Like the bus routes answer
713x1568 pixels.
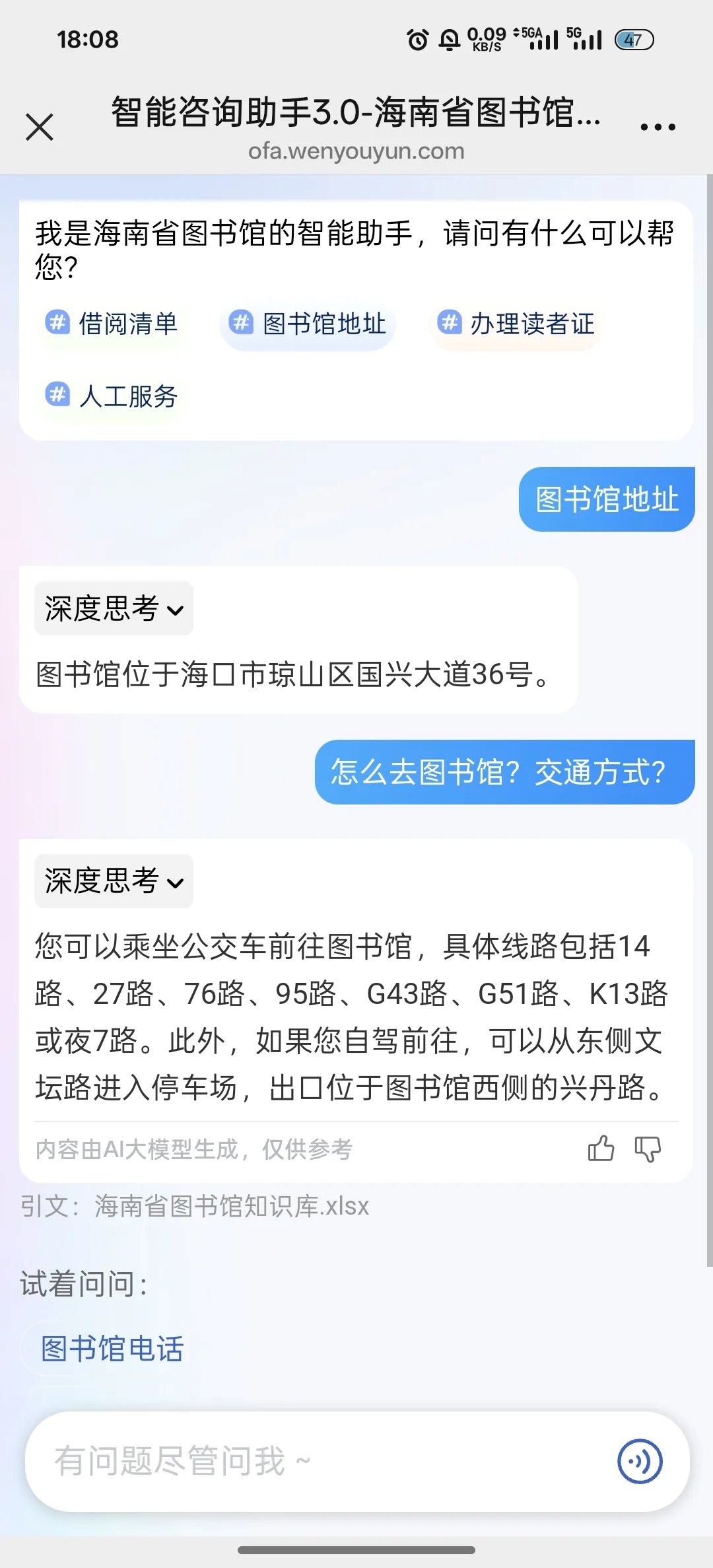coord(601,1149)
